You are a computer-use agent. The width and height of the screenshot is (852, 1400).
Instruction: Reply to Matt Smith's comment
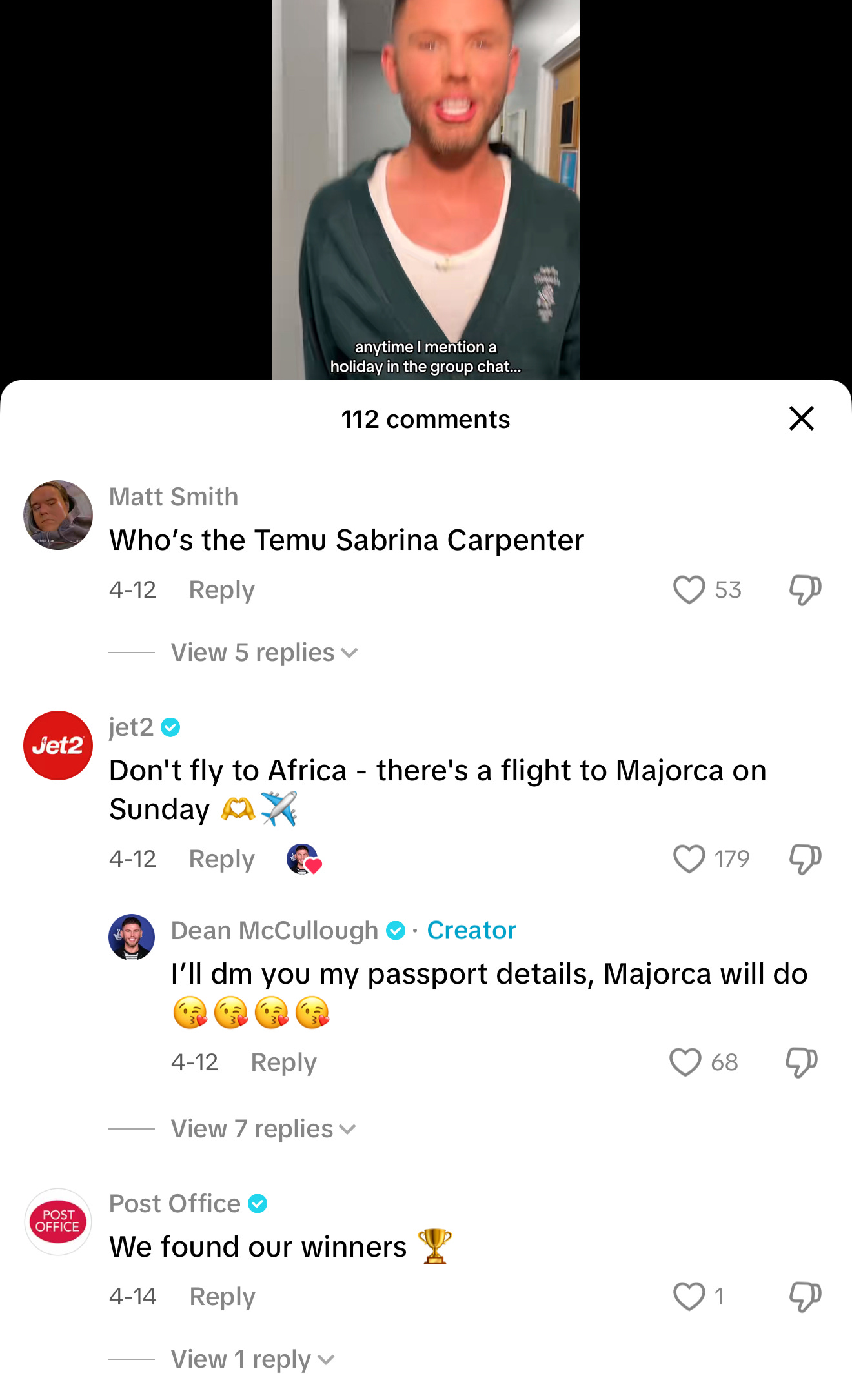click(221, 589)
